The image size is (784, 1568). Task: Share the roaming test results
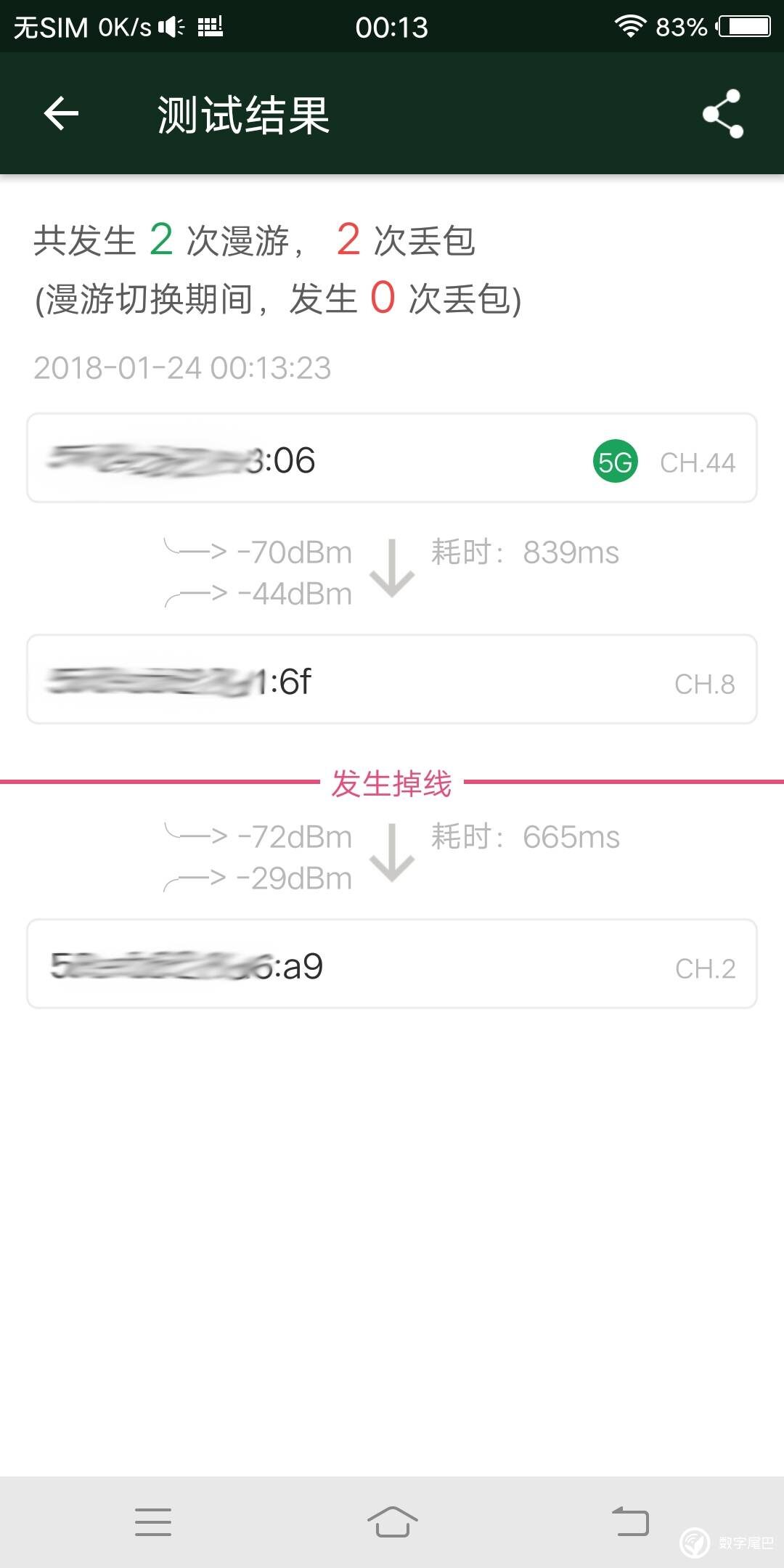coord(723,114)
